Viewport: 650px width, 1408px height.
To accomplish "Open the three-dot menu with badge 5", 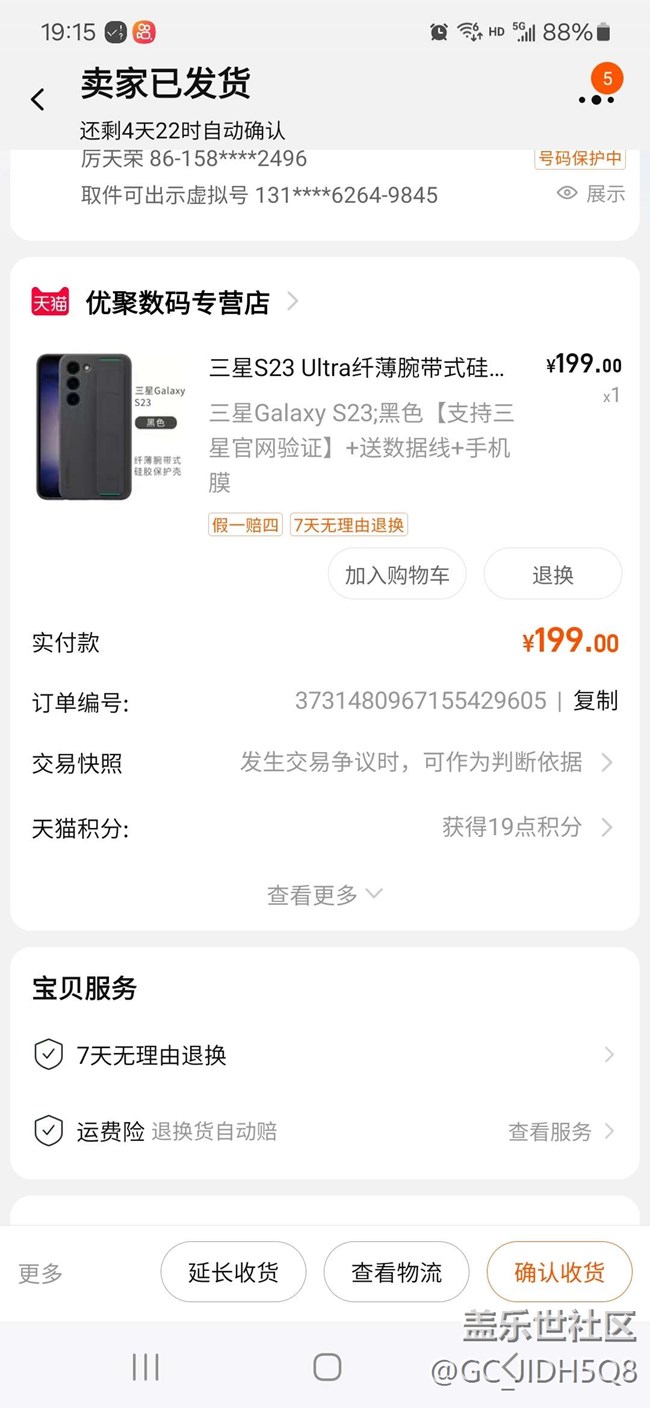I will (596, 98).
